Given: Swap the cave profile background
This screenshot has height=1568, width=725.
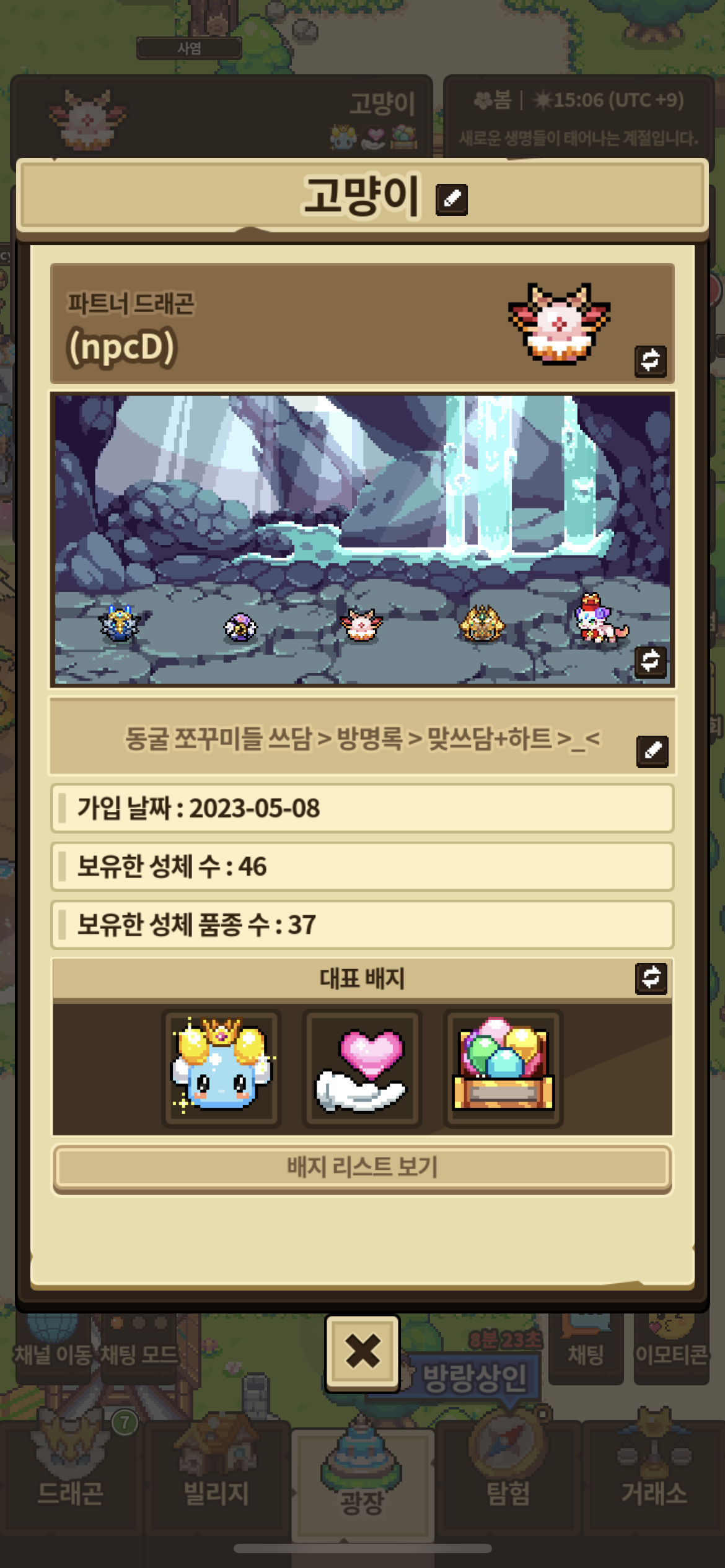Looking at the screenshot, I should [651, 661].
